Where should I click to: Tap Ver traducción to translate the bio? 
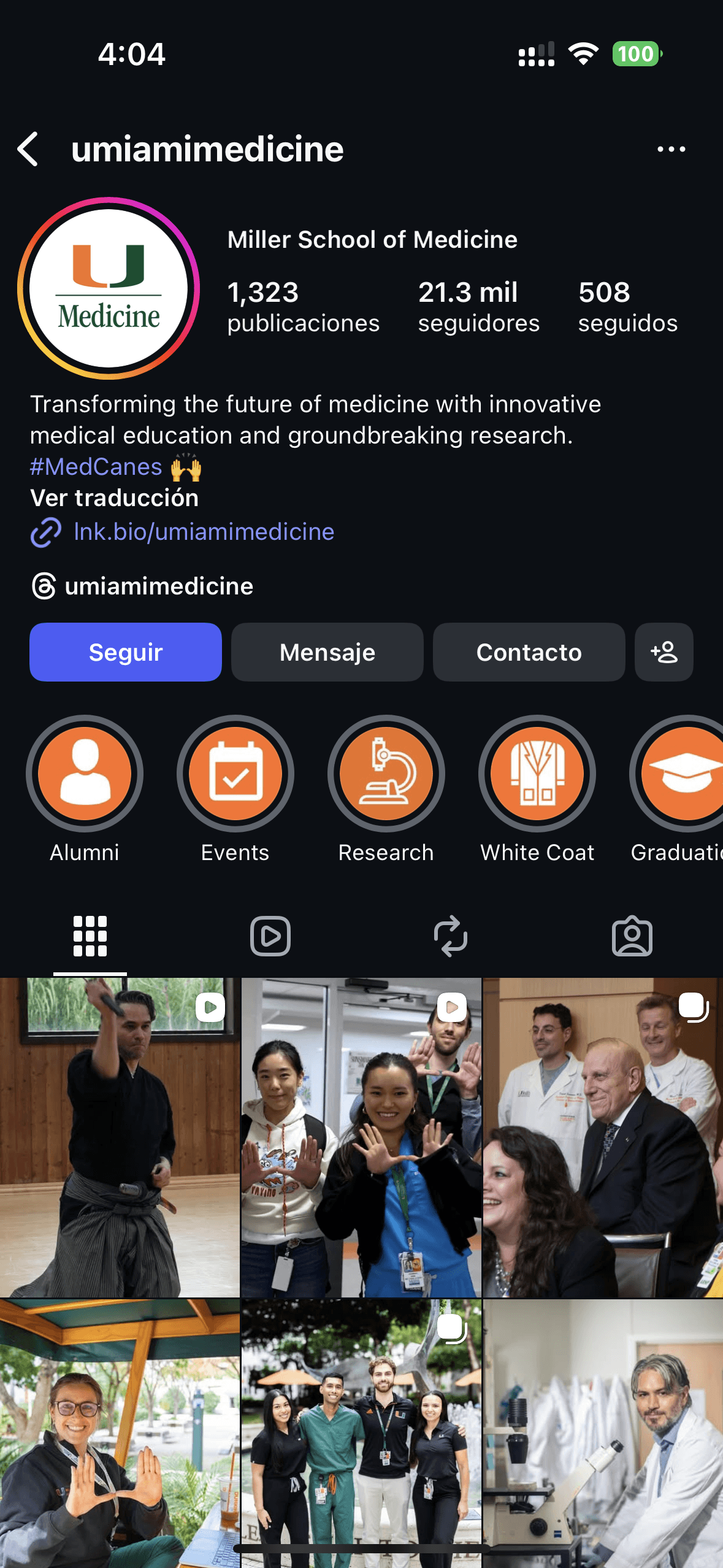click(114, 498)
